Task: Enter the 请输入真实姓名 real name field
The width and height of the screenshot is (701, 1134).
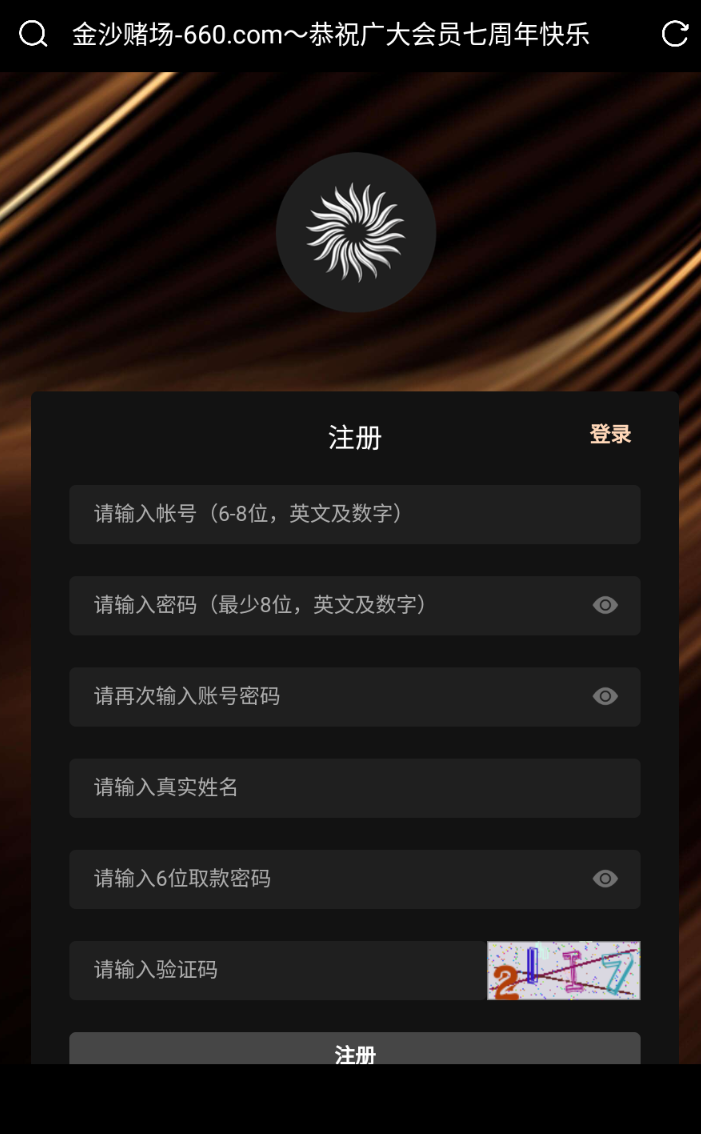Action: (354, 788)
